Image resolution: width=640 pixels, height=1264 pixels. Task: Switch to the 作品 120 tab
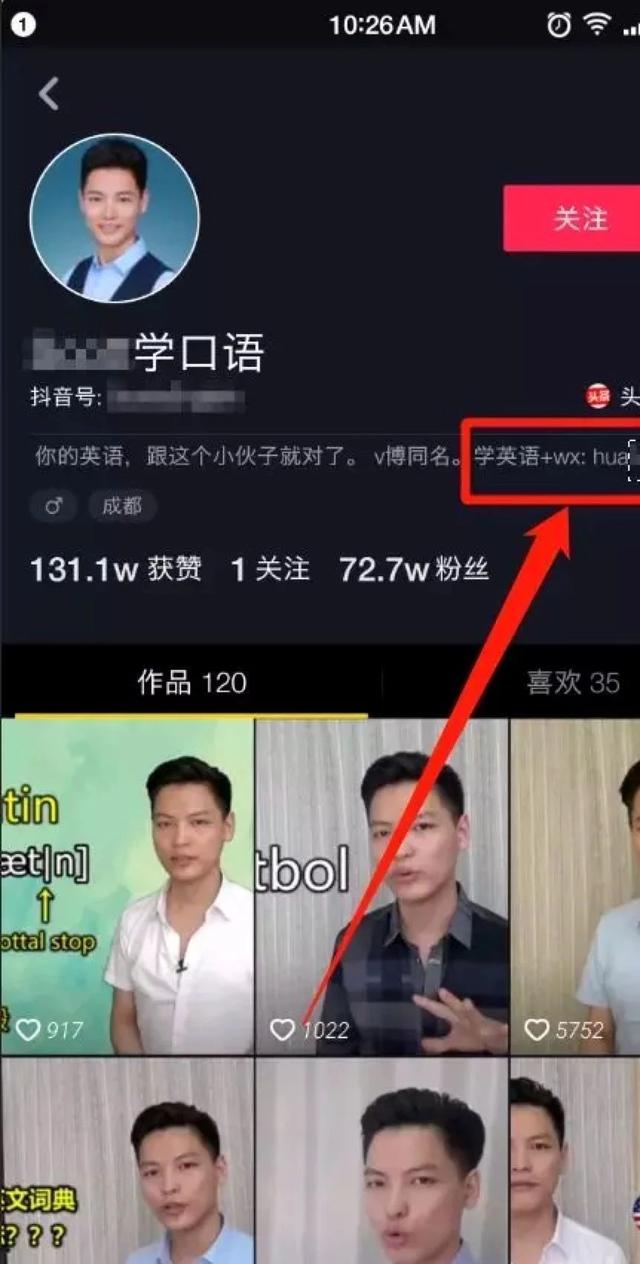(x=191, y=683)
